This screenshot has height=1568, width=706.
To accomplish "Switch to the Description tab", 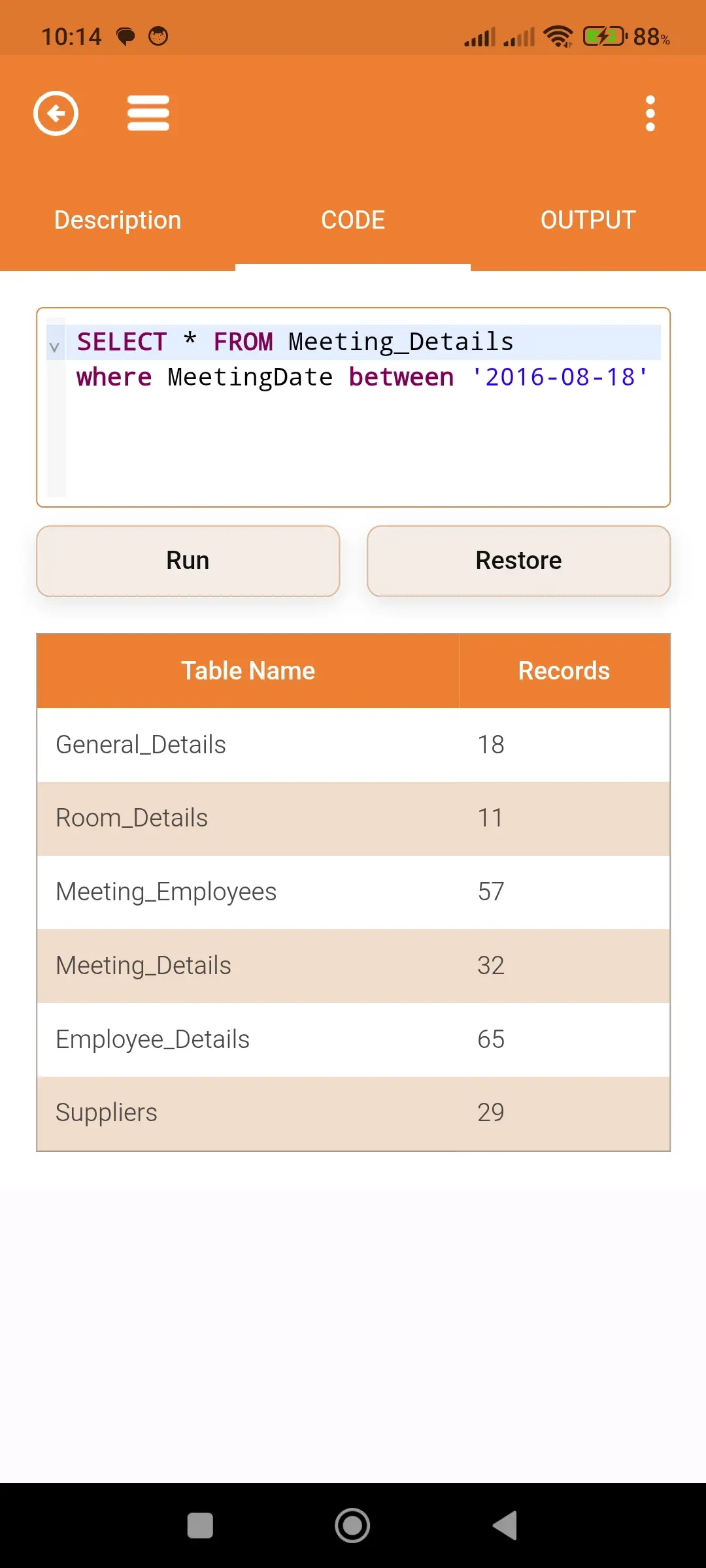I will pyautogui.click(x=118, y=220).
